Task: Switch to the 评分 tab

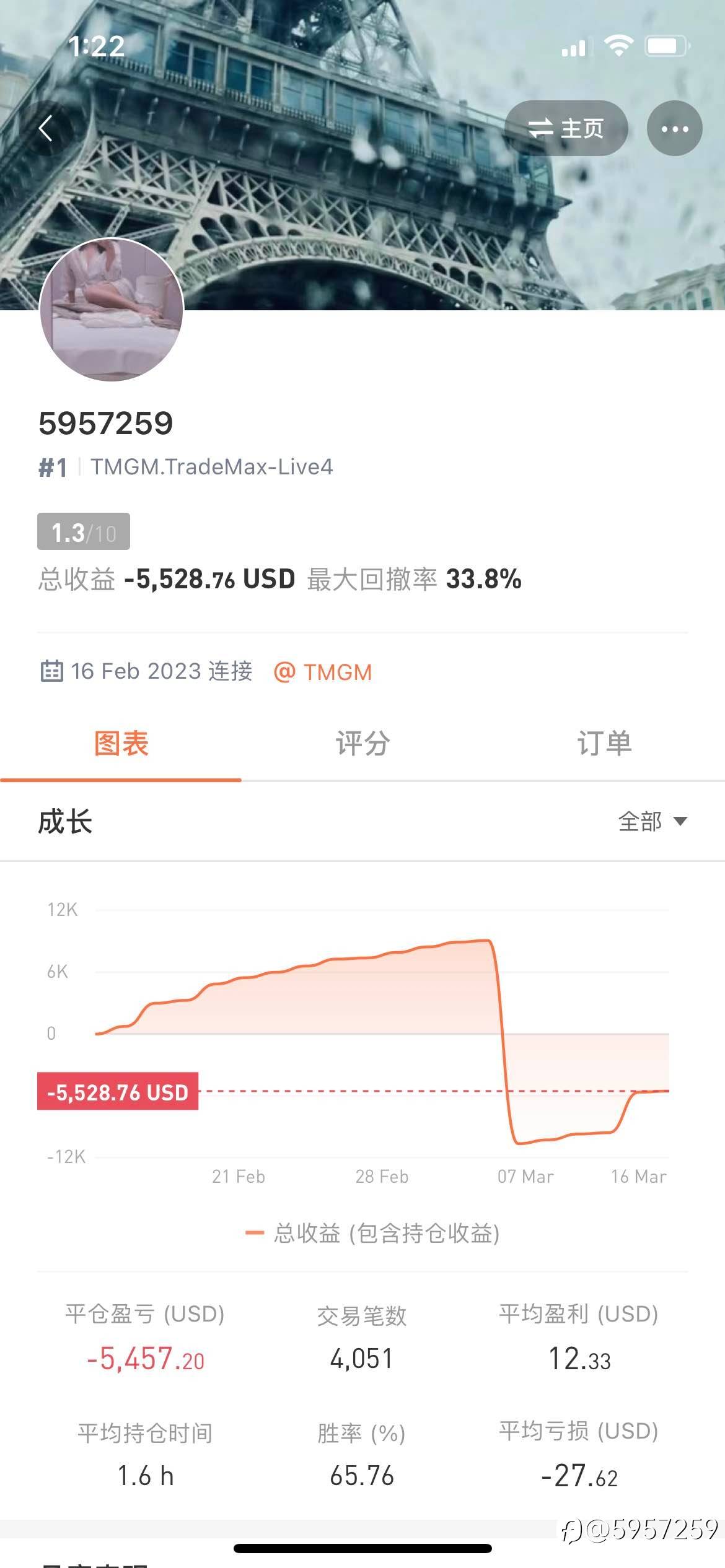Action: tap(362, 744)
